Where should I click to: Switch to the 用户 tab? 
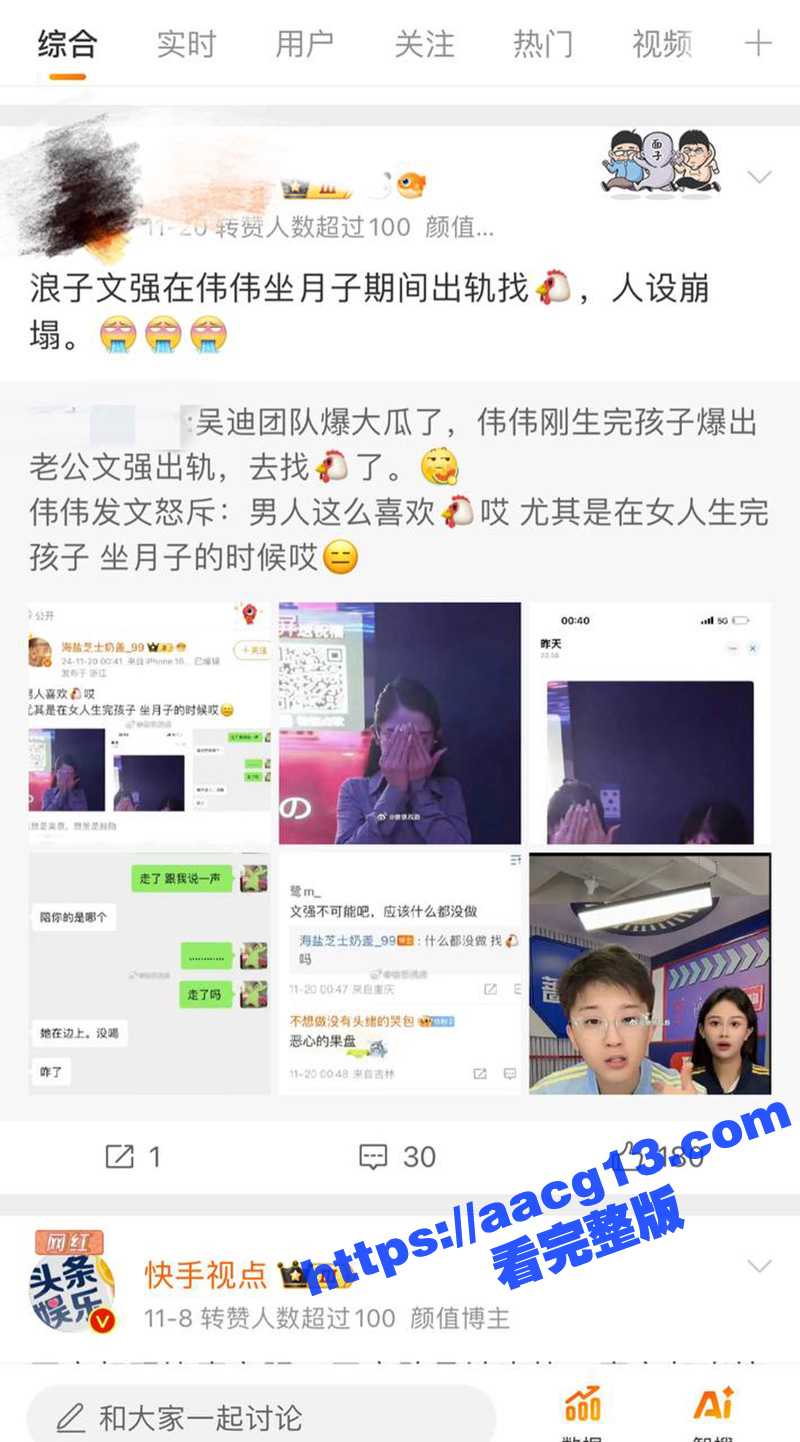click(306, 43)
